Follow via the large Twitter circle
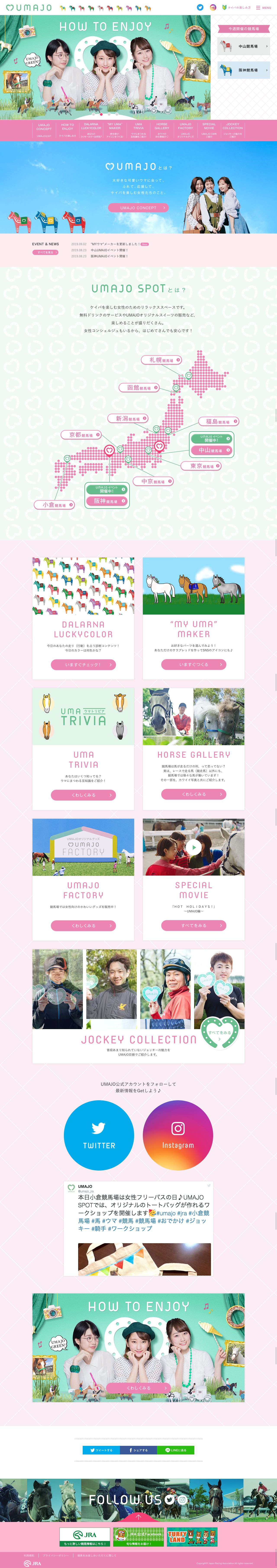The width and height of the screenshot is (277, 1568). pos(99,1135)
